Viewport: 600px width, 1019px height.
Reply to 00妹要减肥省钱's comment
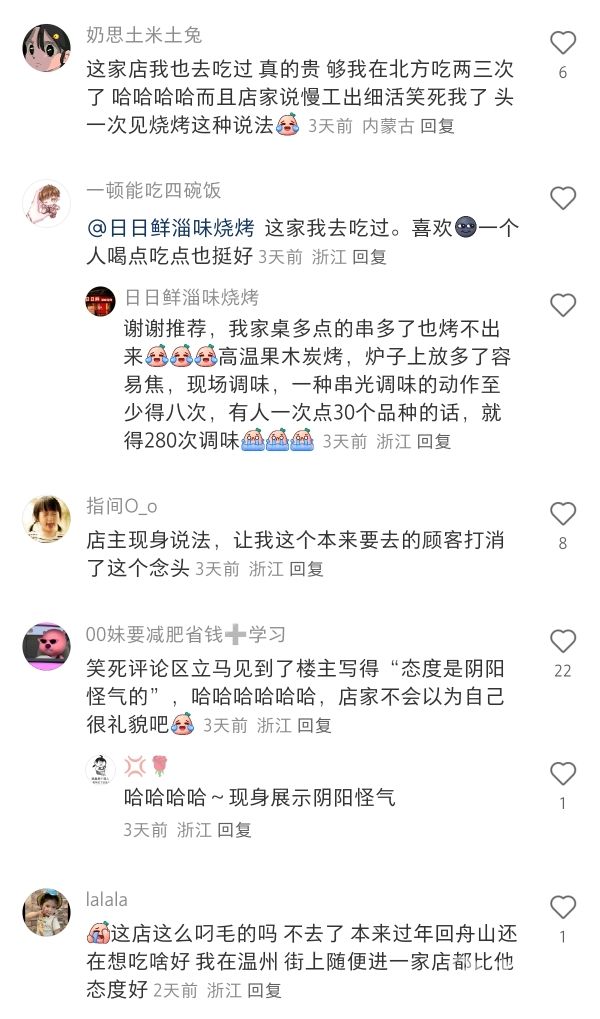point(315,725)
